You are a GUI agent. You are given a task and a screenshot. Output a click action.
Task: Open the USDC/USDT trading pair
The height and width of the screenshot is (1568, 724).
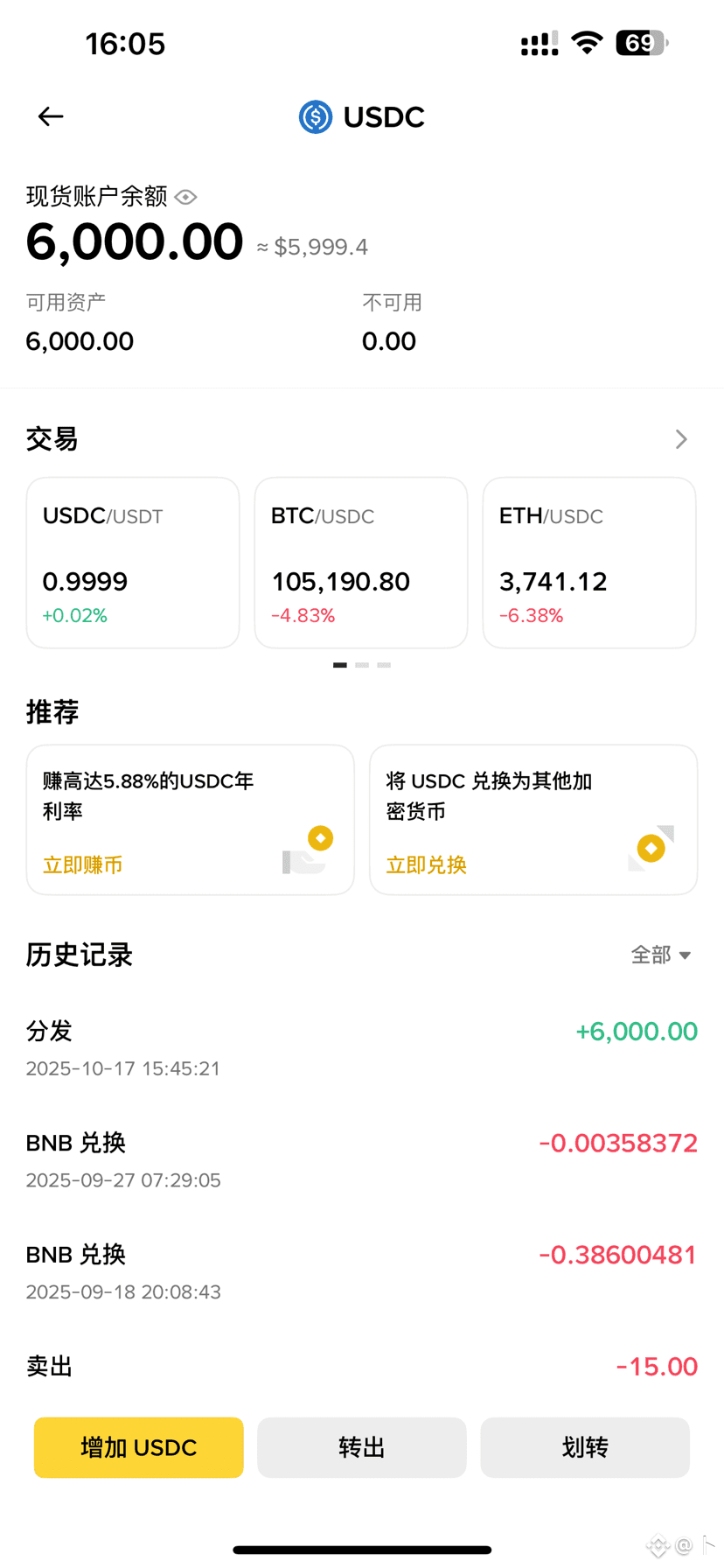133,563
